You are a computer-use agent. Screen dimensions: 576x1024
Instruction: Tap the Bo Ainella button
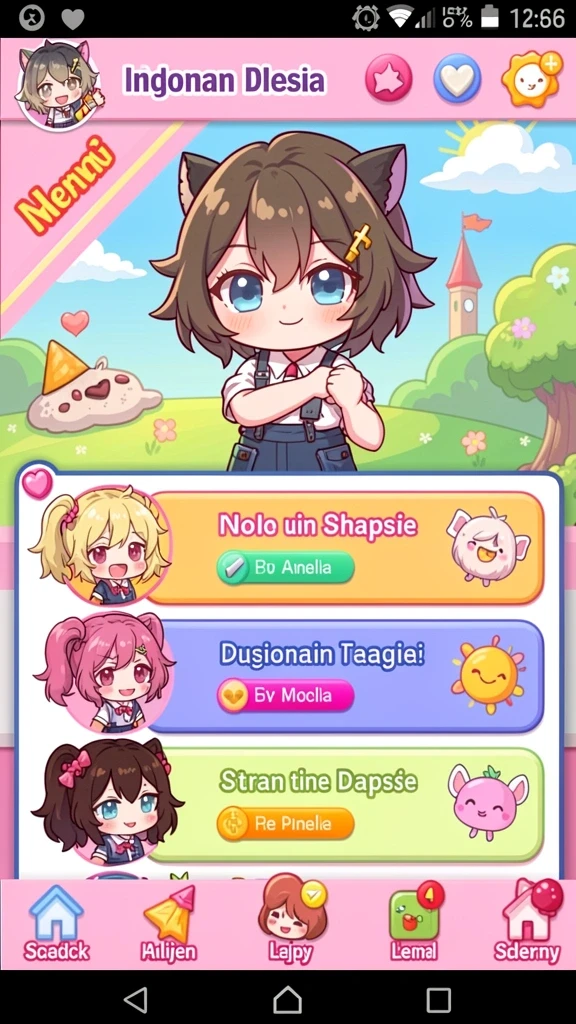pos(285,567)
